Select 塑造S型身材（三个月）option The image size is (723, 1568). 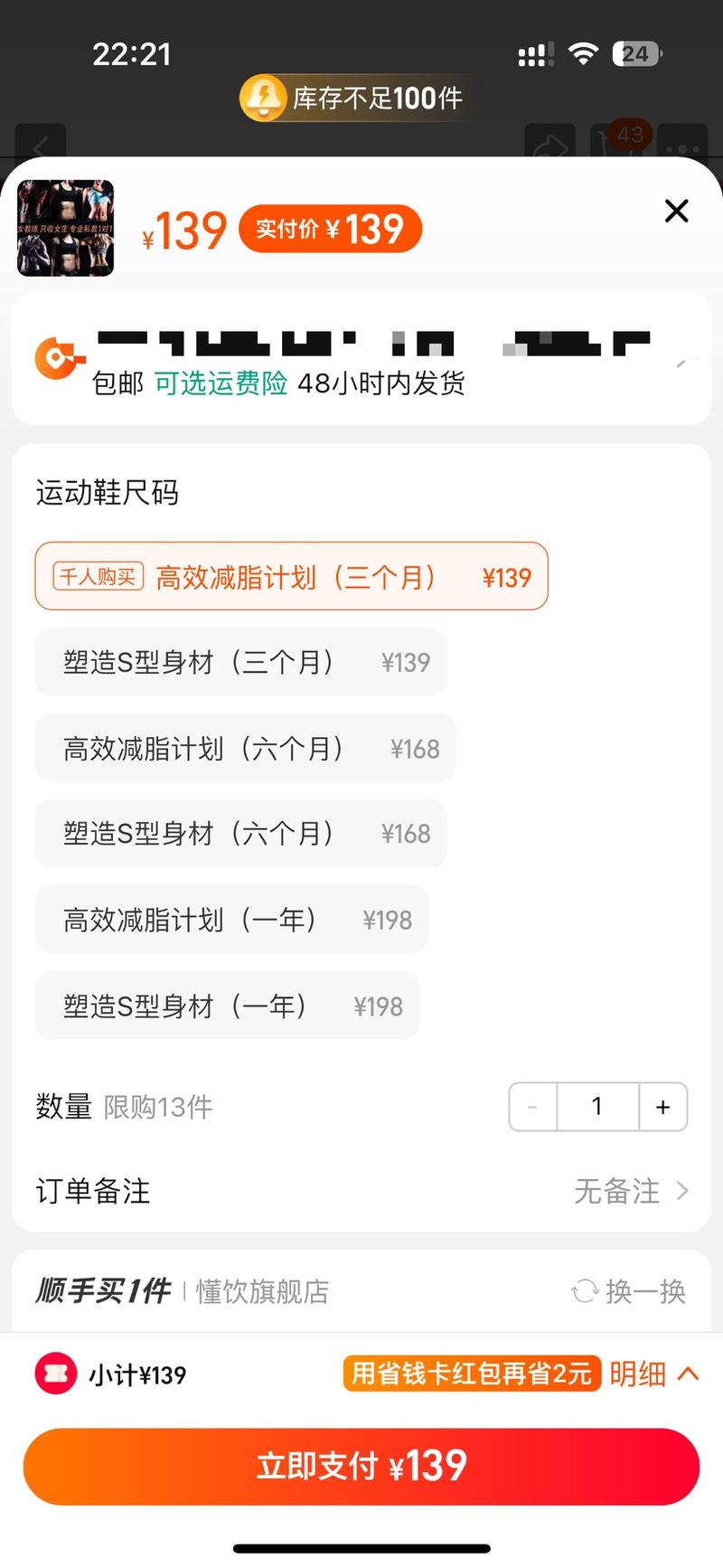(x=240, y=662)
